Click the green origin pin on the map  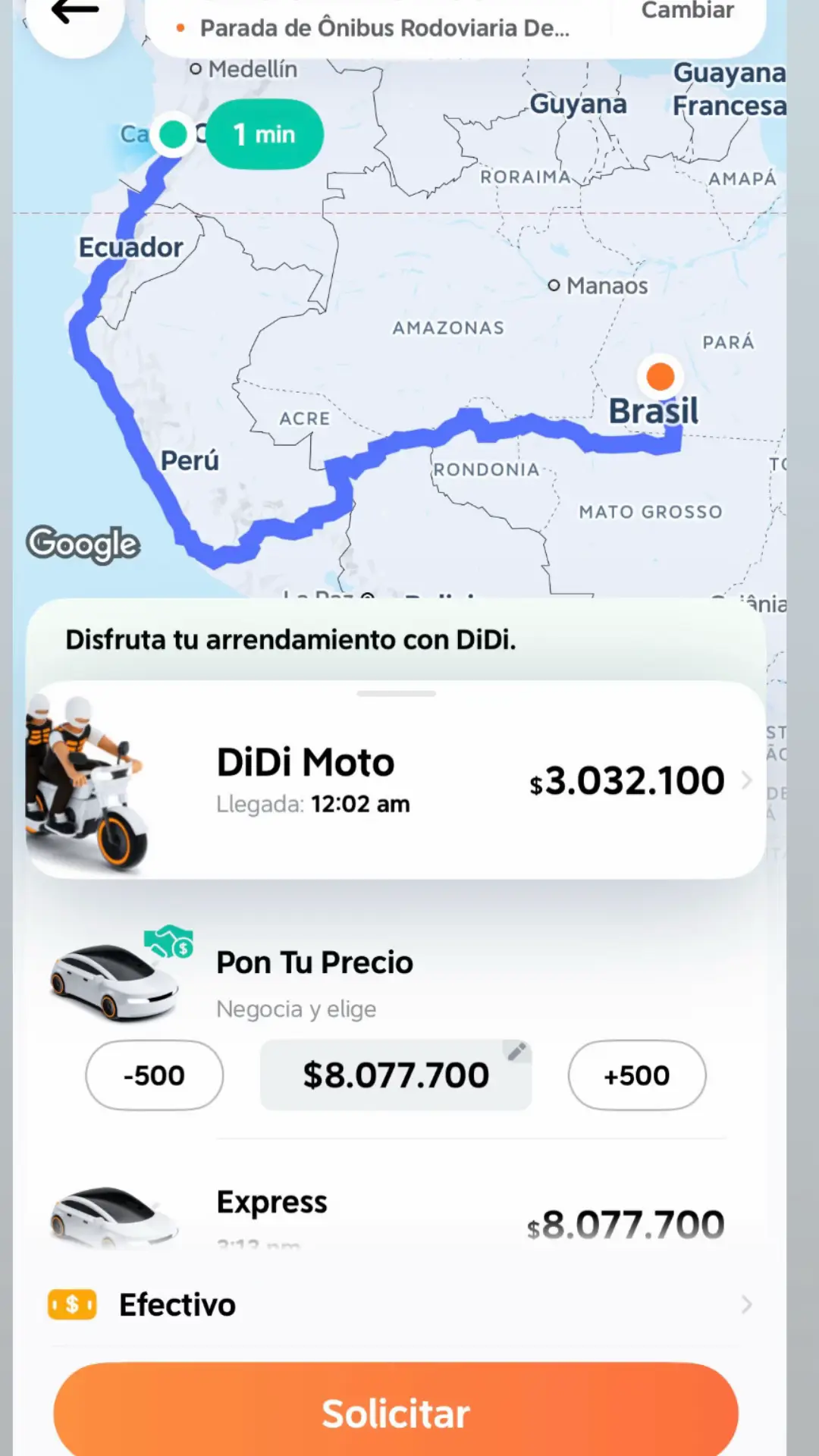(x=173, y=134)
